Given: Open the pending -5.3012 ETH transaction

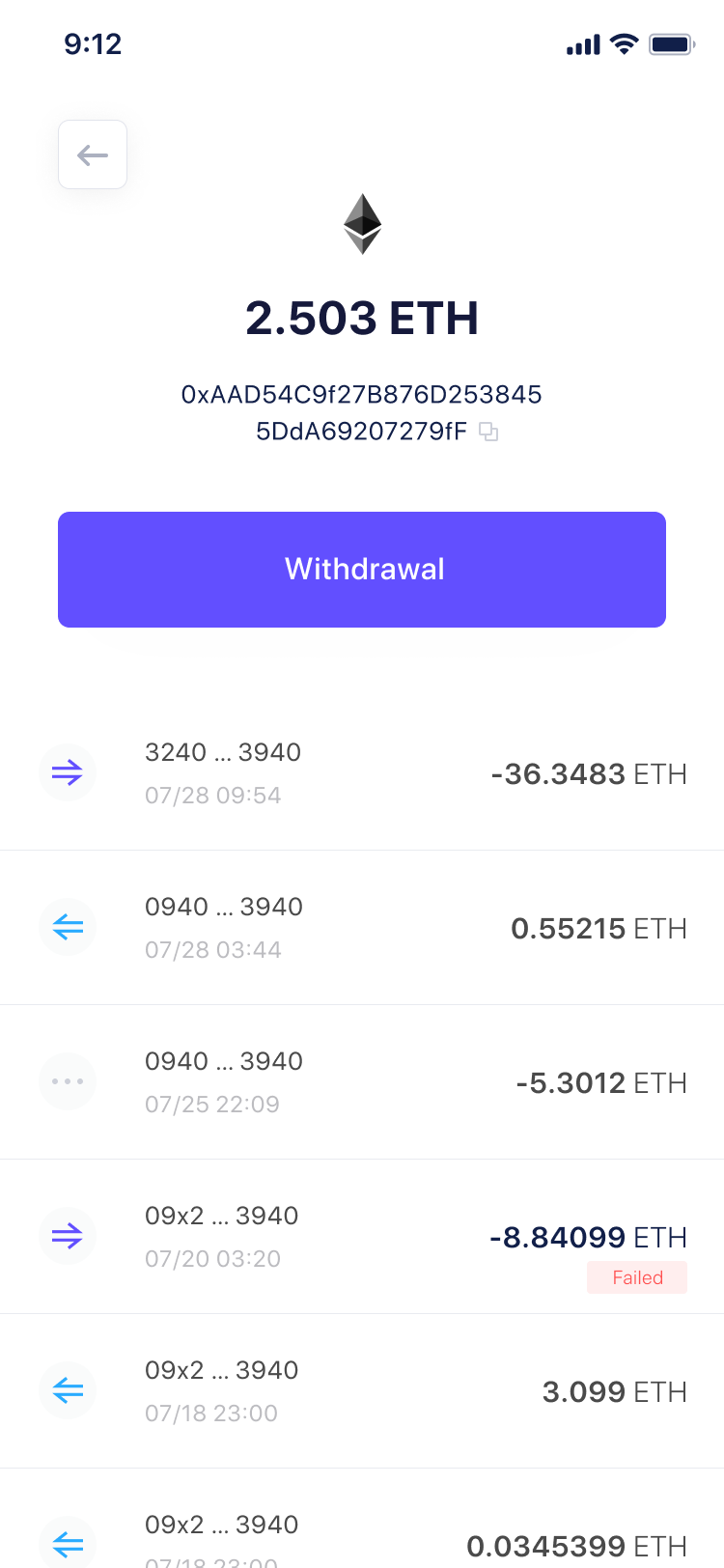Looking at the screenshot, I should click(362, 1082).
